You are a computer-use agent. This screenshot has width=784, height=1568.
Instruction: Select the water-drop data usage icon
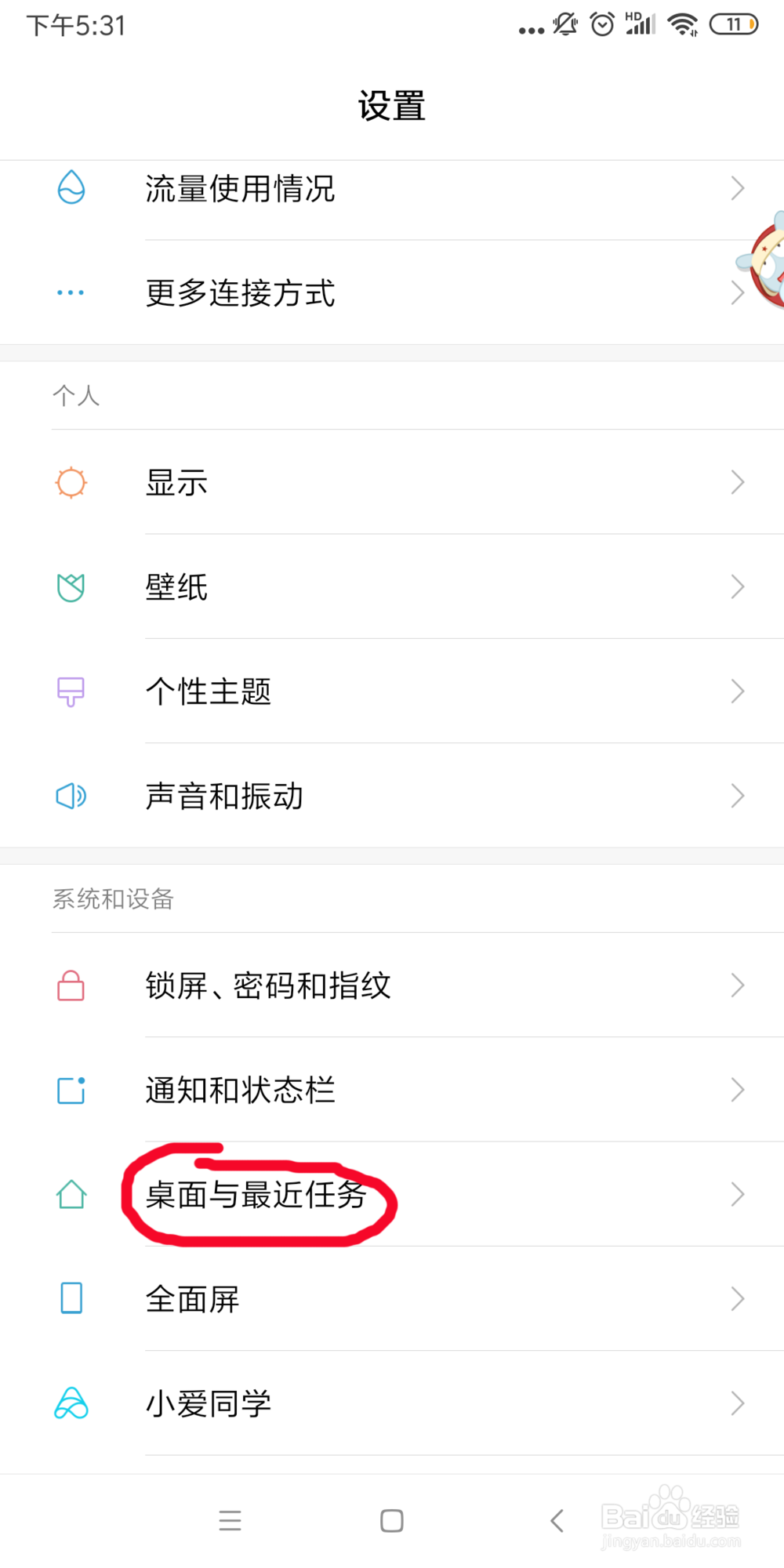pos(71,188)
